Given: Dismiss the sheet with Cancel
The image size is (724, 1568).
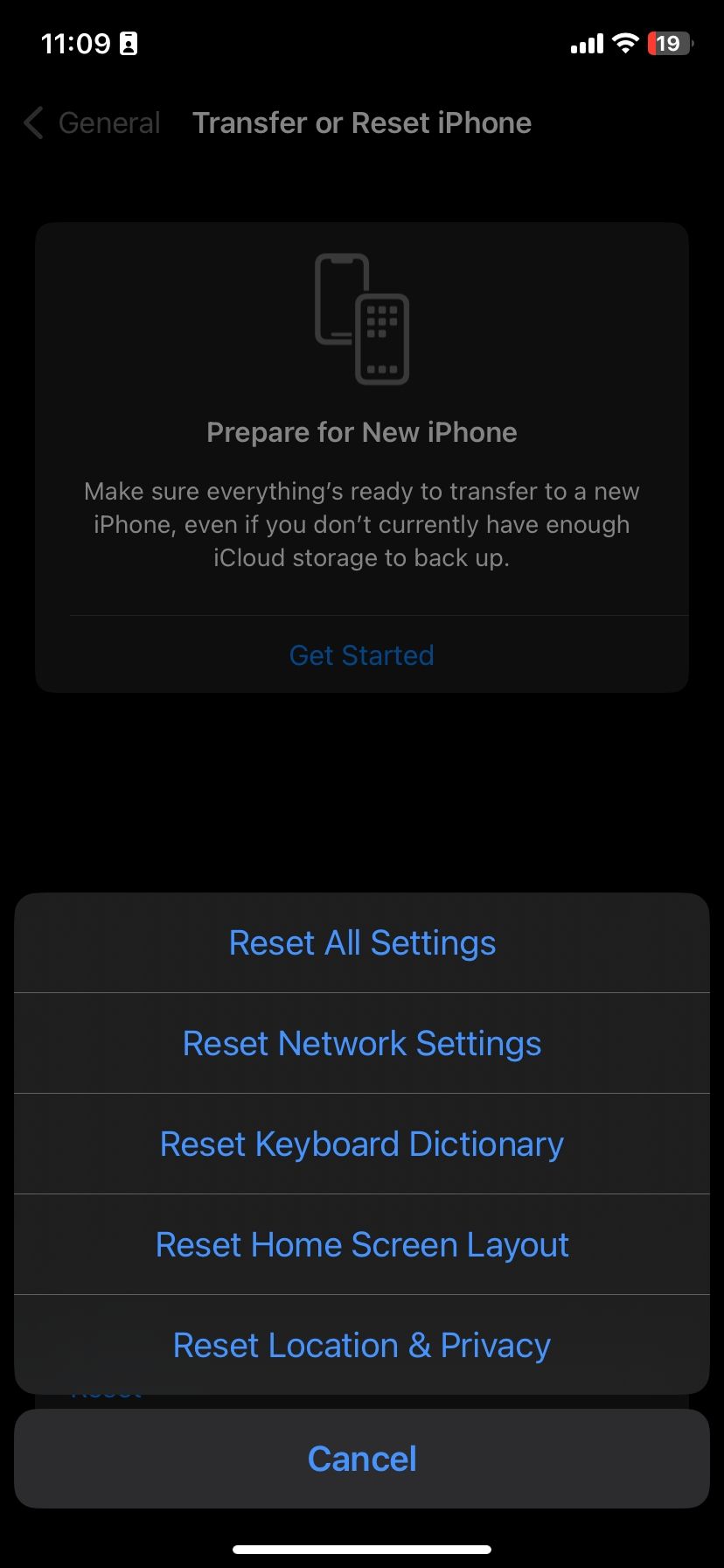Looking at the screenshot, I should [x=361, y=1458].
